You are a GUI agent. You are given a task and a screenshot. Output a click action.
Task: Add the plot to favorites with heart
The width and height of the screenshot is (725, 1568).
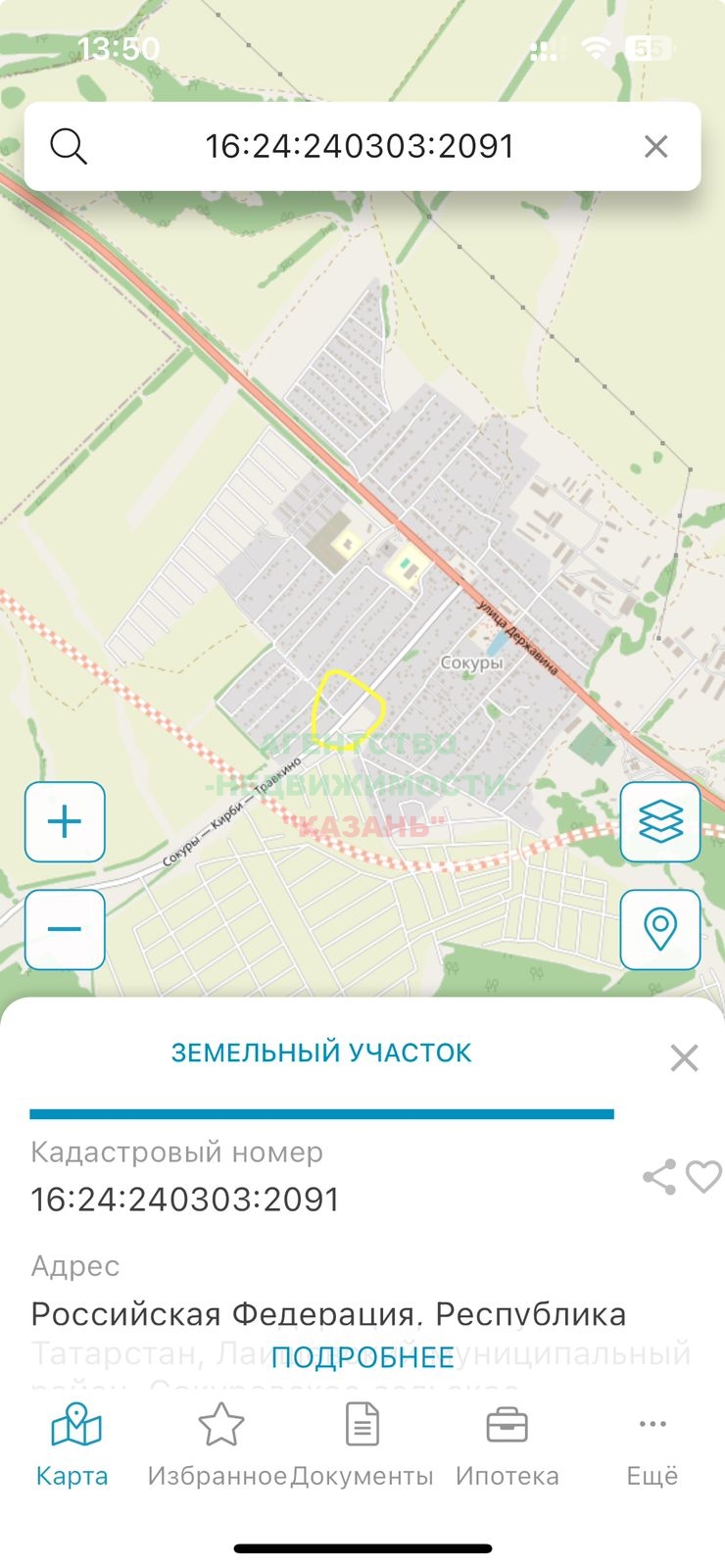click(703, 1177)
